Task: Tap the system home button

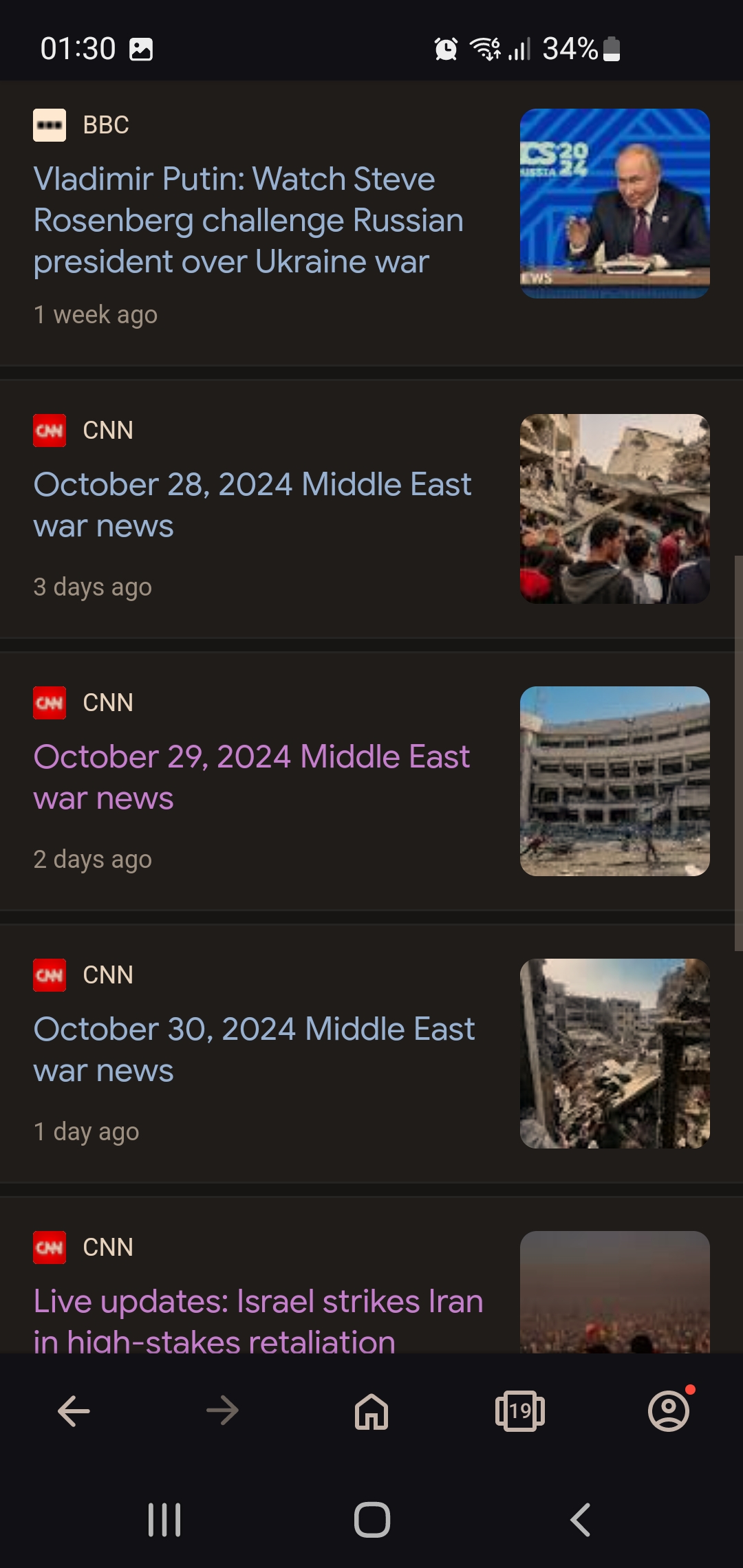Action: click(x=372, y=1520)
